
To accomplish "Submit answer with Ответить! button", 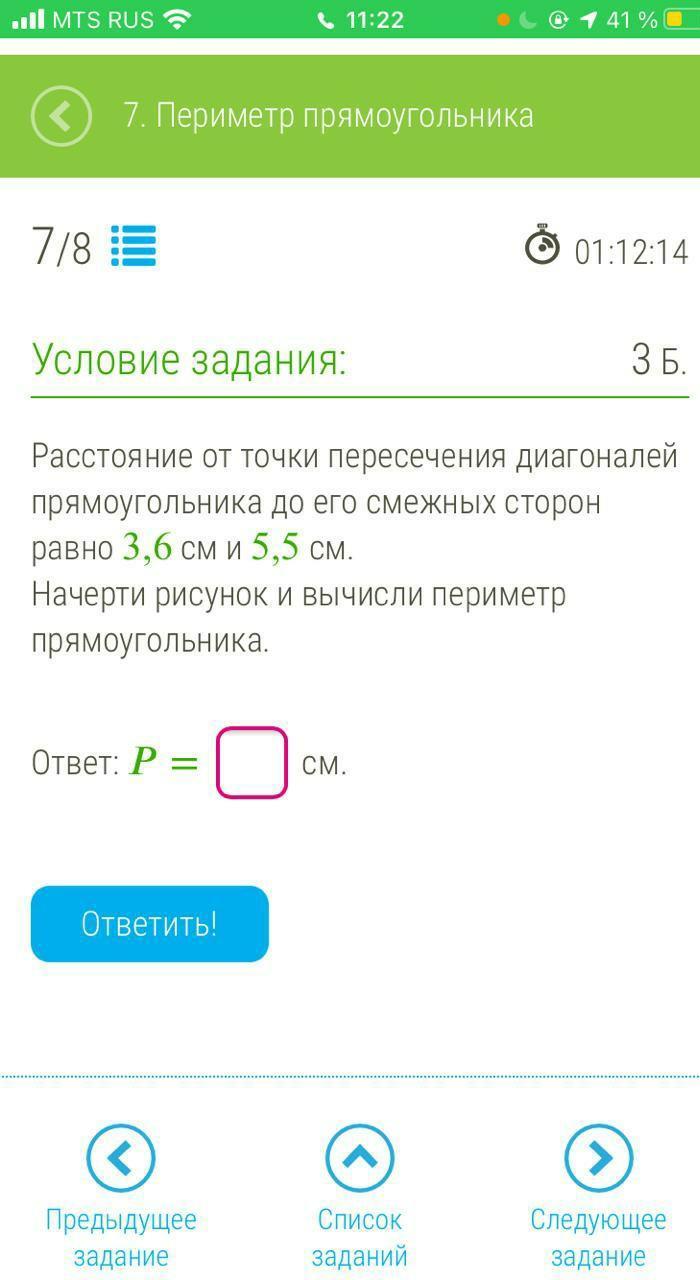I will pos(150,924).
